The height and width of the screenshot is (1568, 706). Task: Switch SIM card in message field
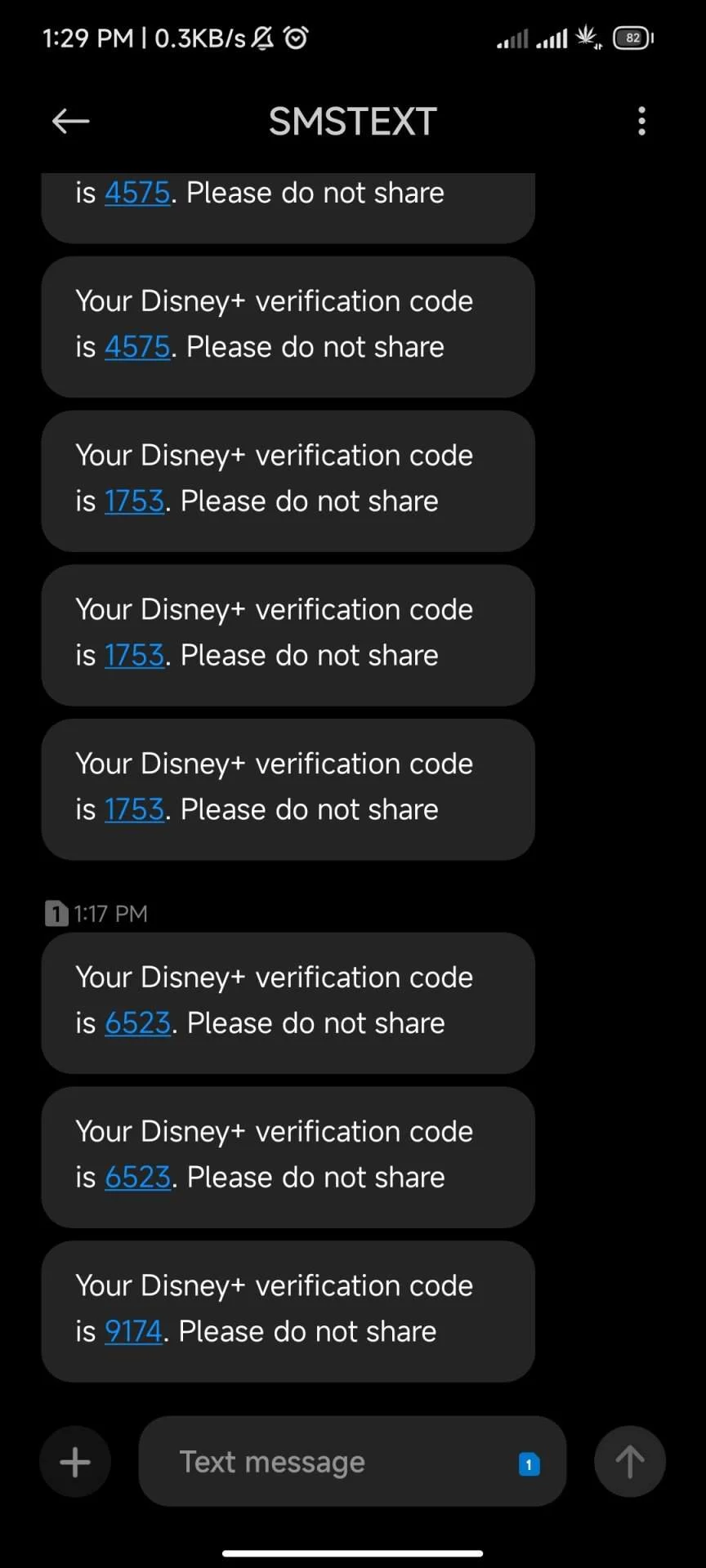click(x=529, y=1464)
